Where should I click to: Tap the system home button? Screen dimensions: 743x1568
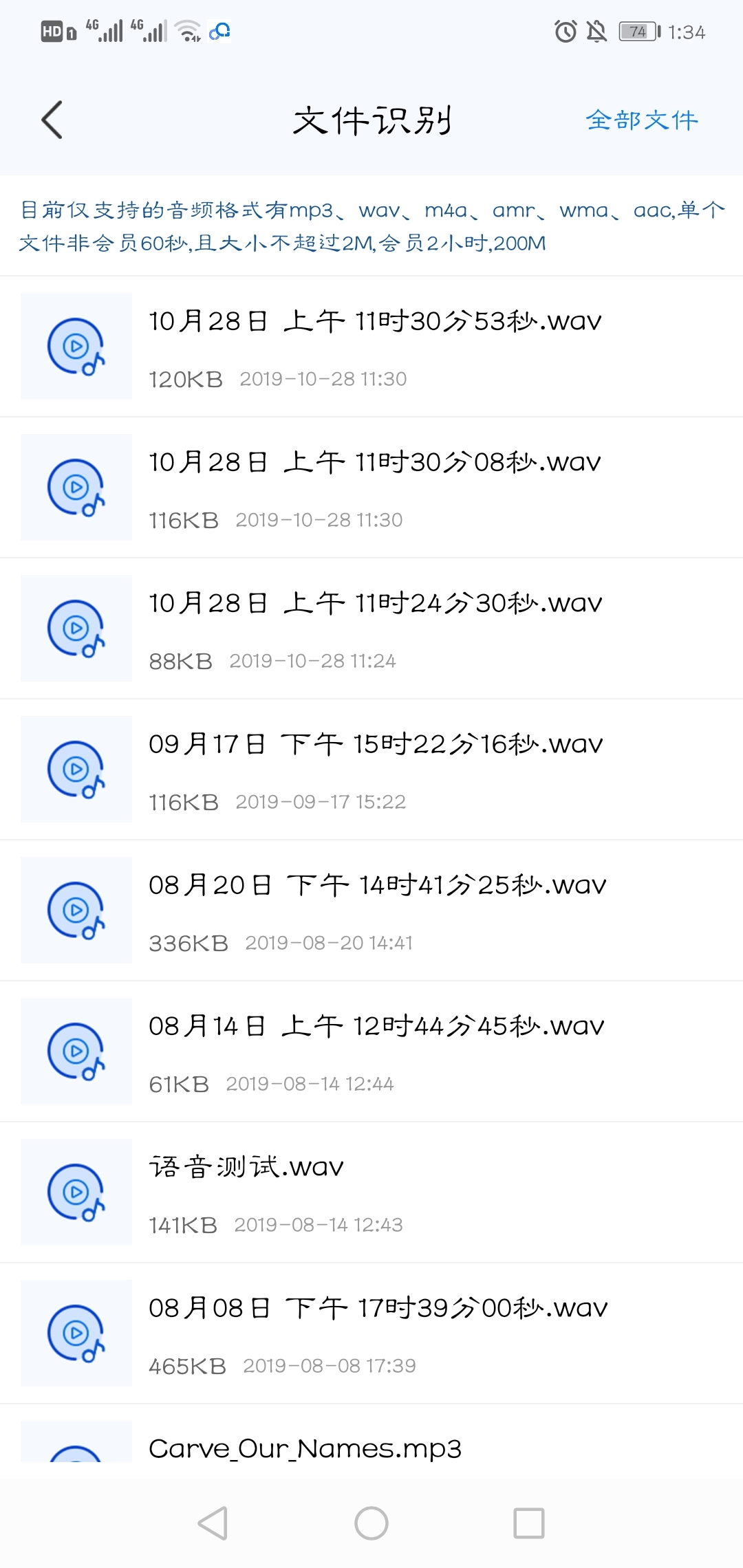click(371, 1523)
